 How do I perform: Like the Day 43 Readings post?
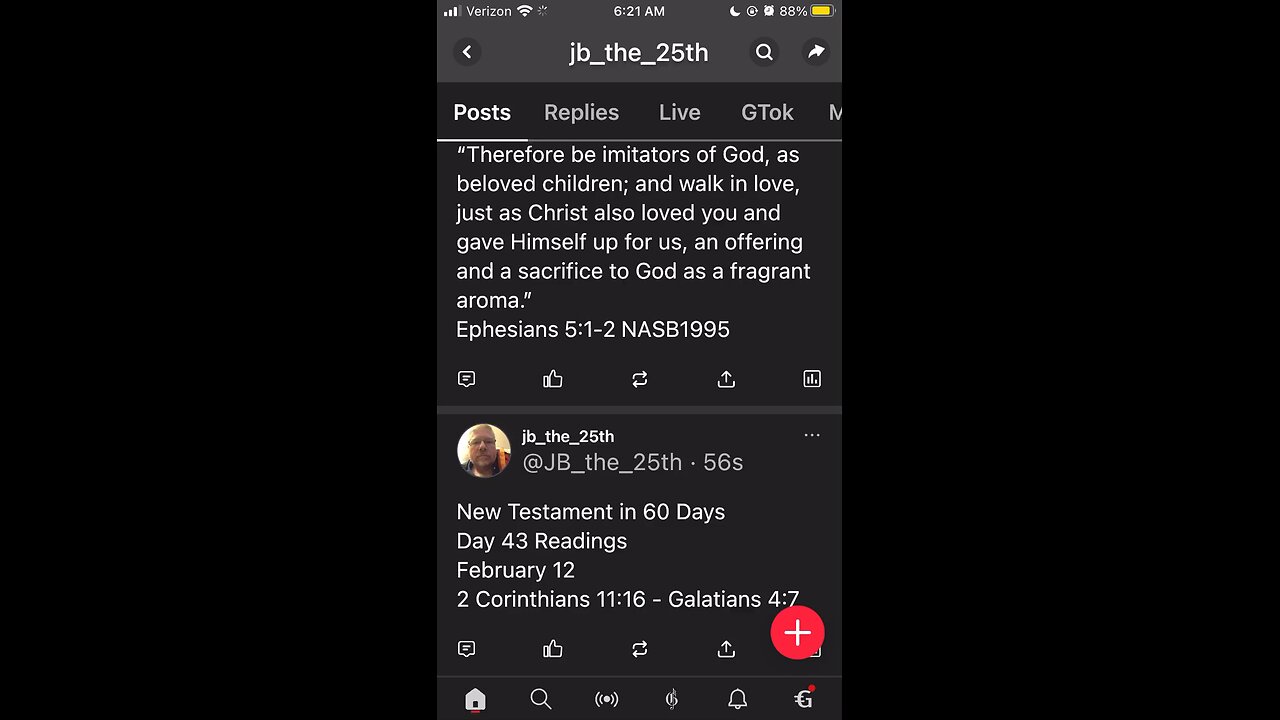[x=553, y=649]
